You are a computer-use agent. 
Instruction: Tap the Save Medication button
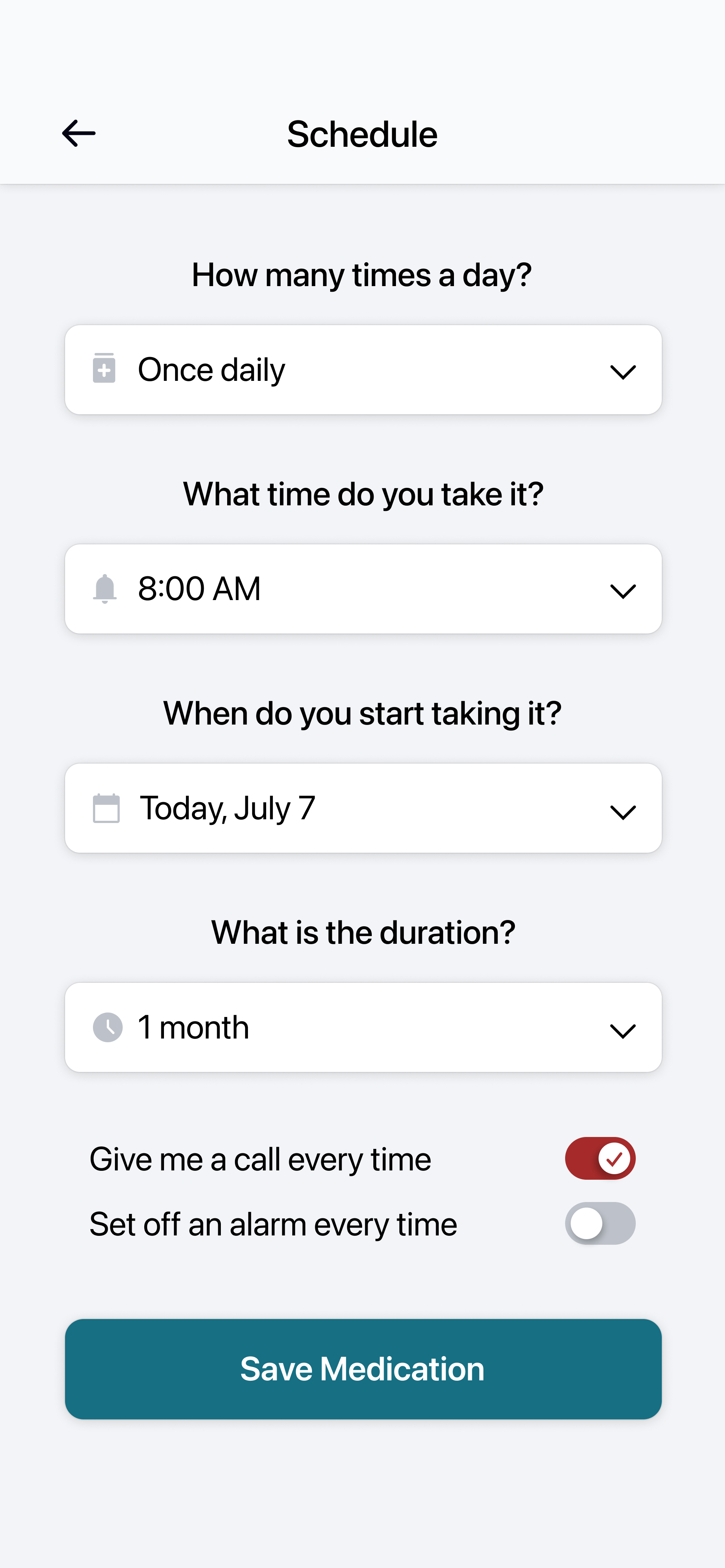(x=363, y=1369)
